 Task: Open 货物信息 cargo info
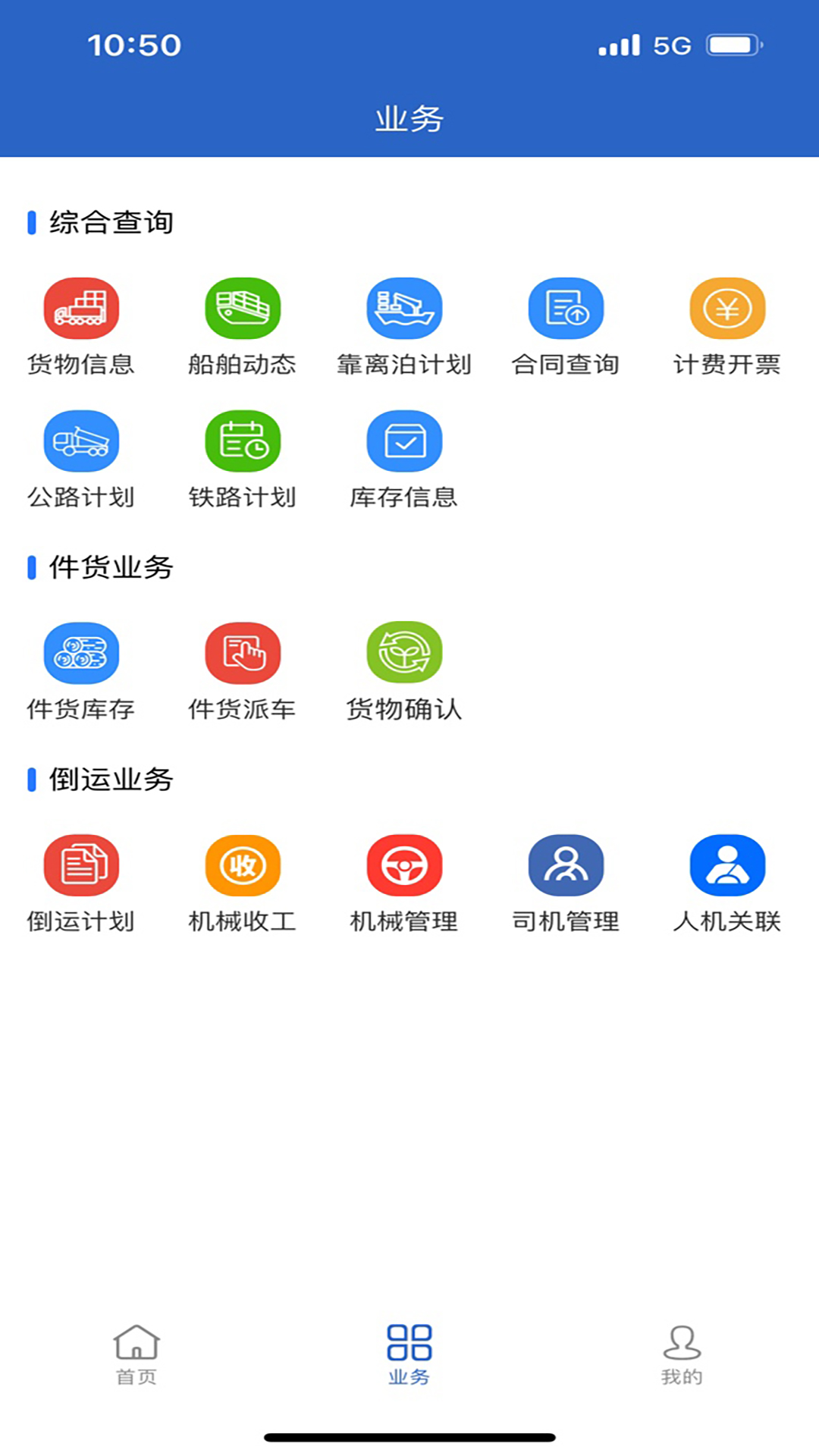tap(81, 327)
